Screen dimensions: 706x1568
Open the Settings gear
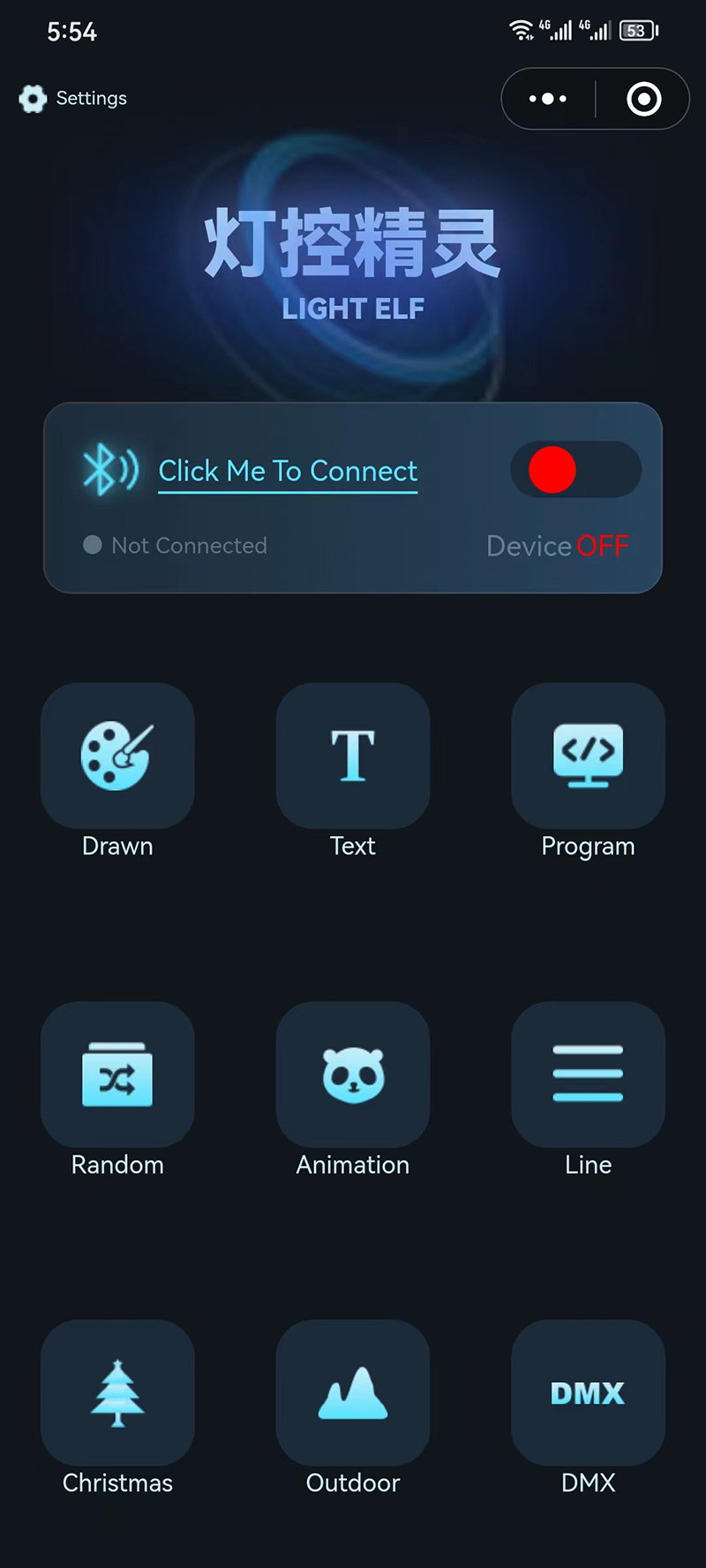(x=34, y=99)
